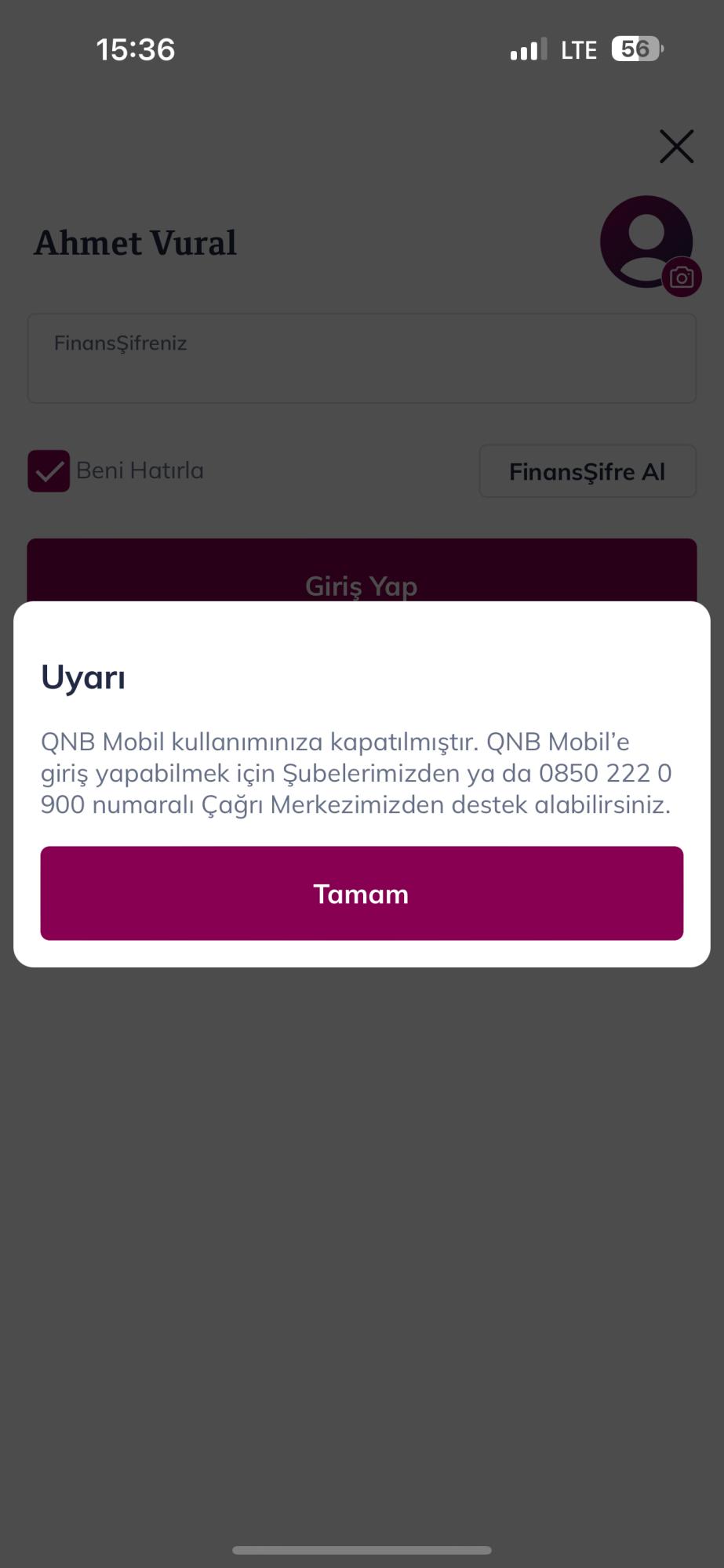
Task: Tap the clock showing 15:36
Action: (x=136, y=49)
